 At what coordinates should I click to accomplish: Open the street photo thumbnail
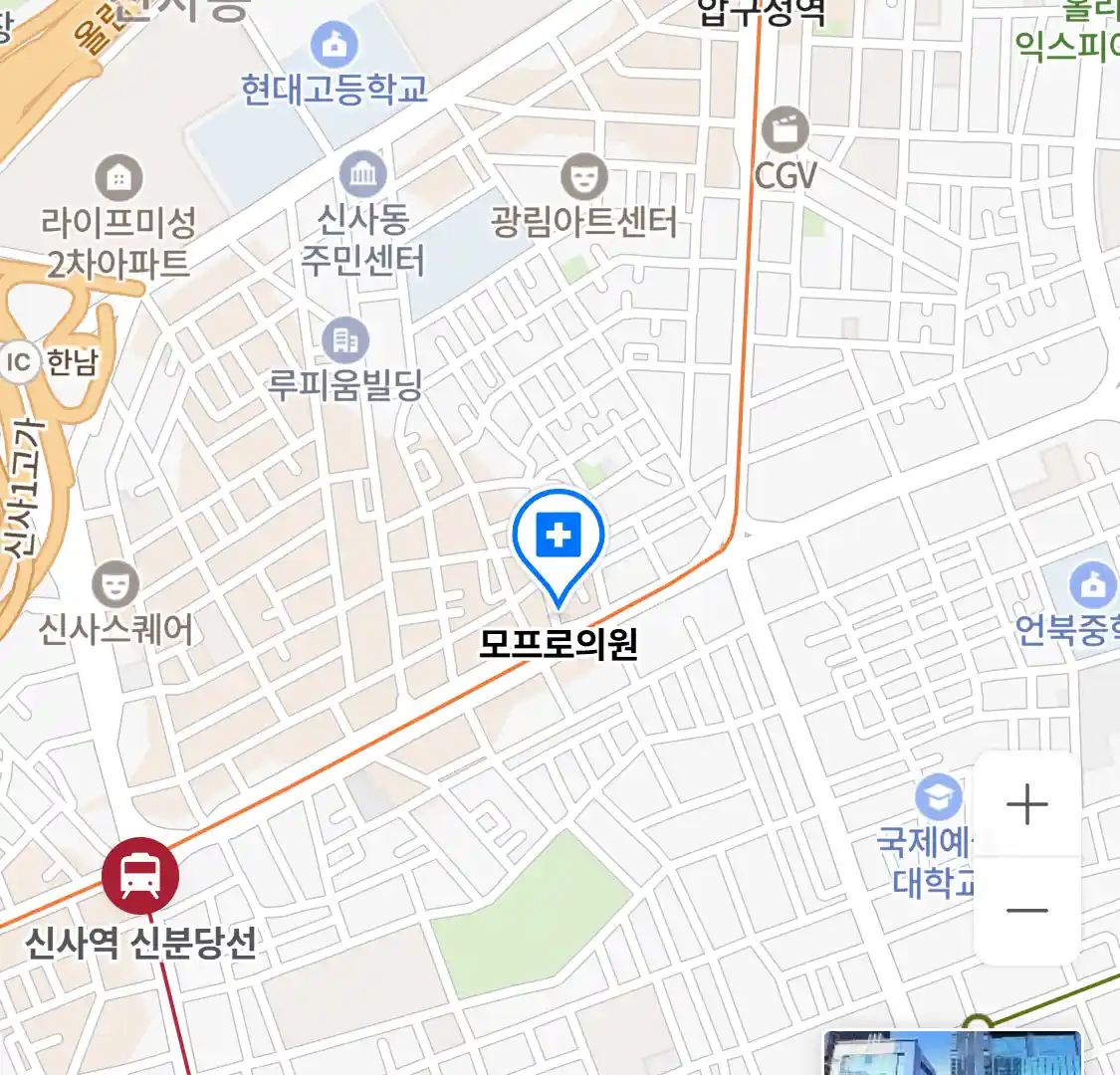pyautogui.click(x=951, y=1054)
